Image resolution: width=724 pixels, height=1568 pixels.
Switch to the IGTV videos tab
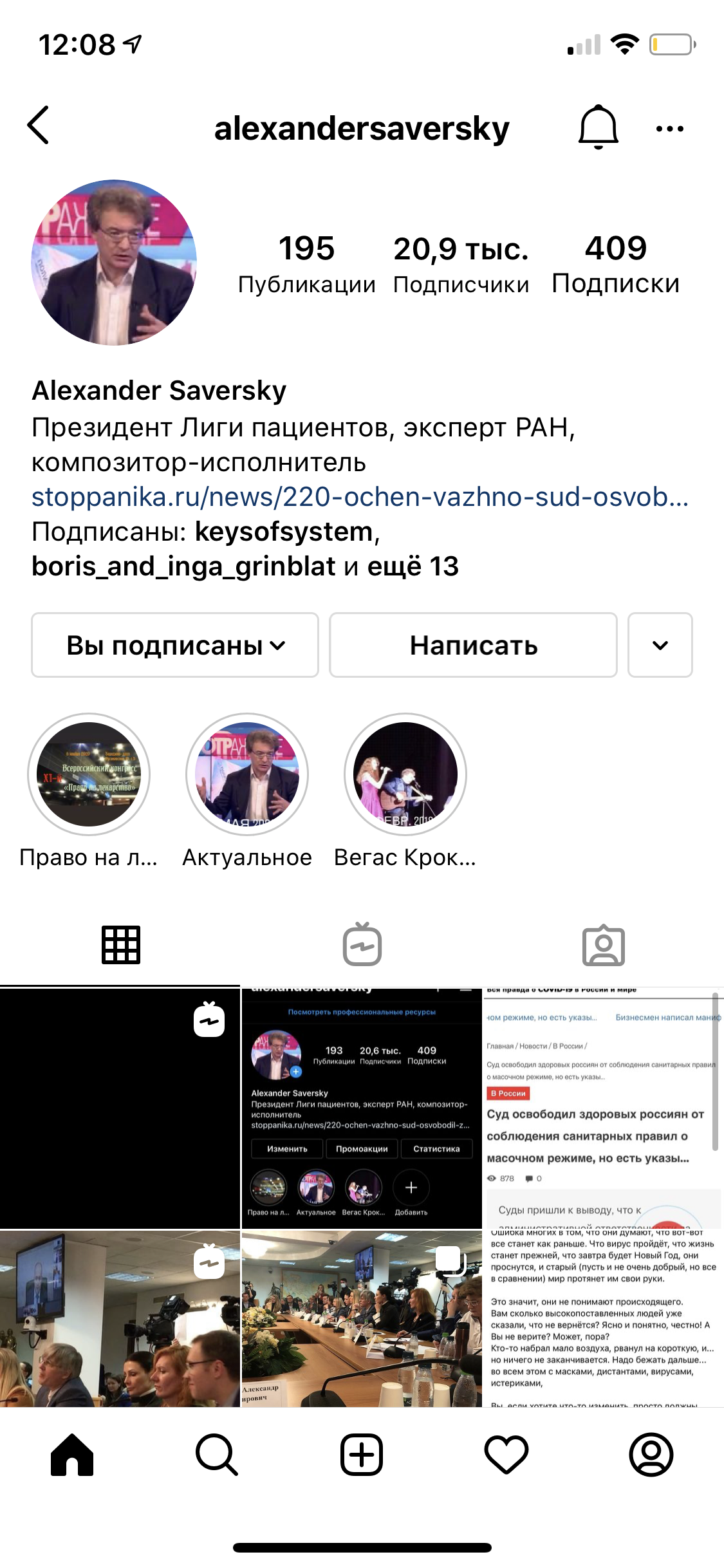pyautogui.click(x=362, y=945)
